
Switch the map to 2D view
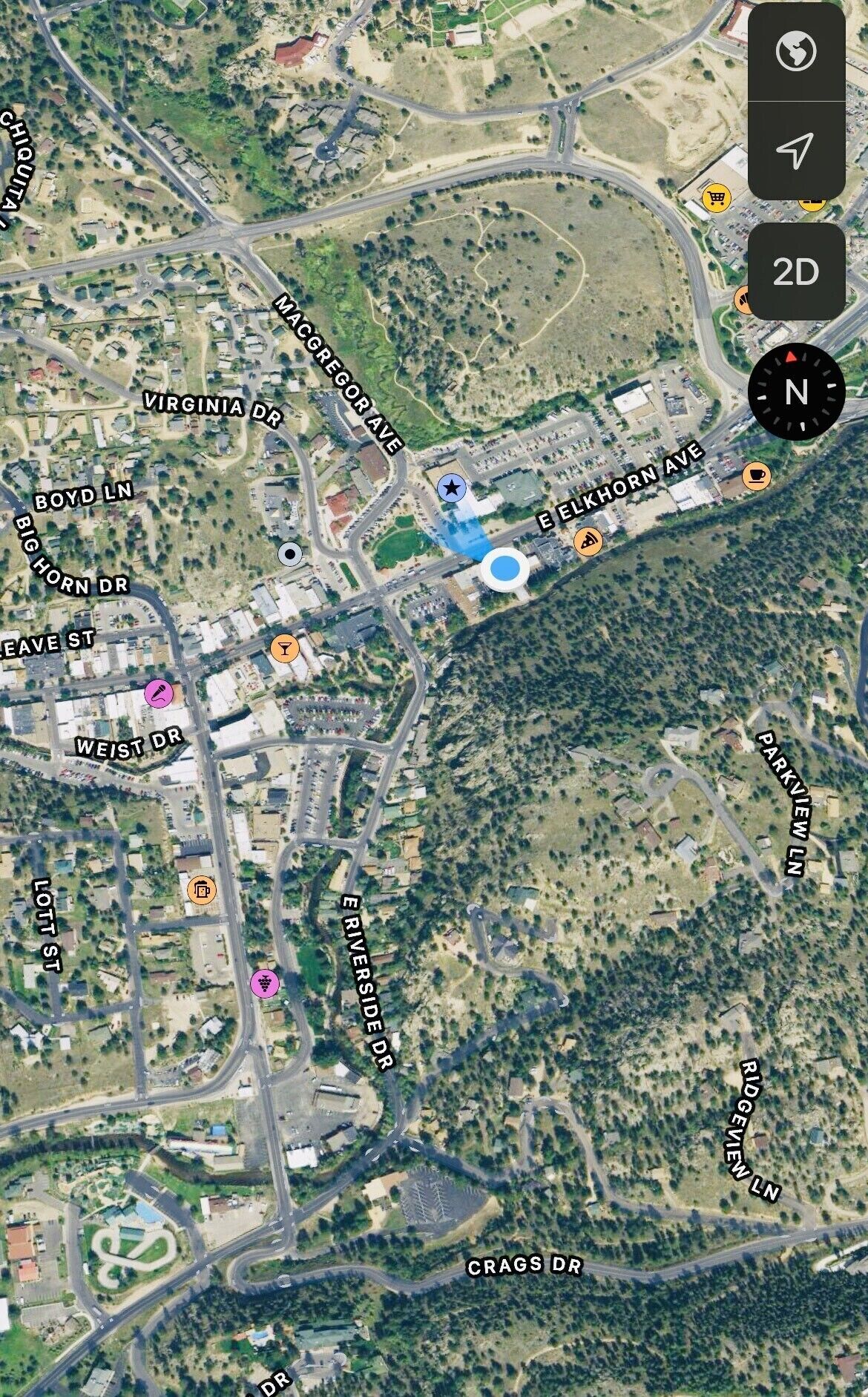[x=796, y=272]
